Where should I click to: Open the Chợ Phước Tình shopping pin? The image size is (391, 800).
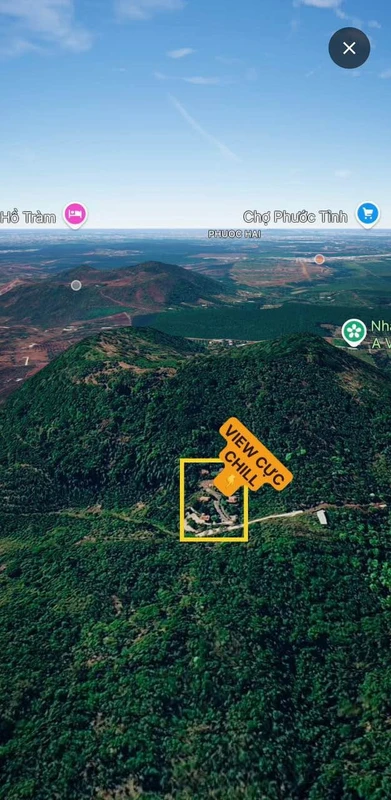[x=368, y=214]
